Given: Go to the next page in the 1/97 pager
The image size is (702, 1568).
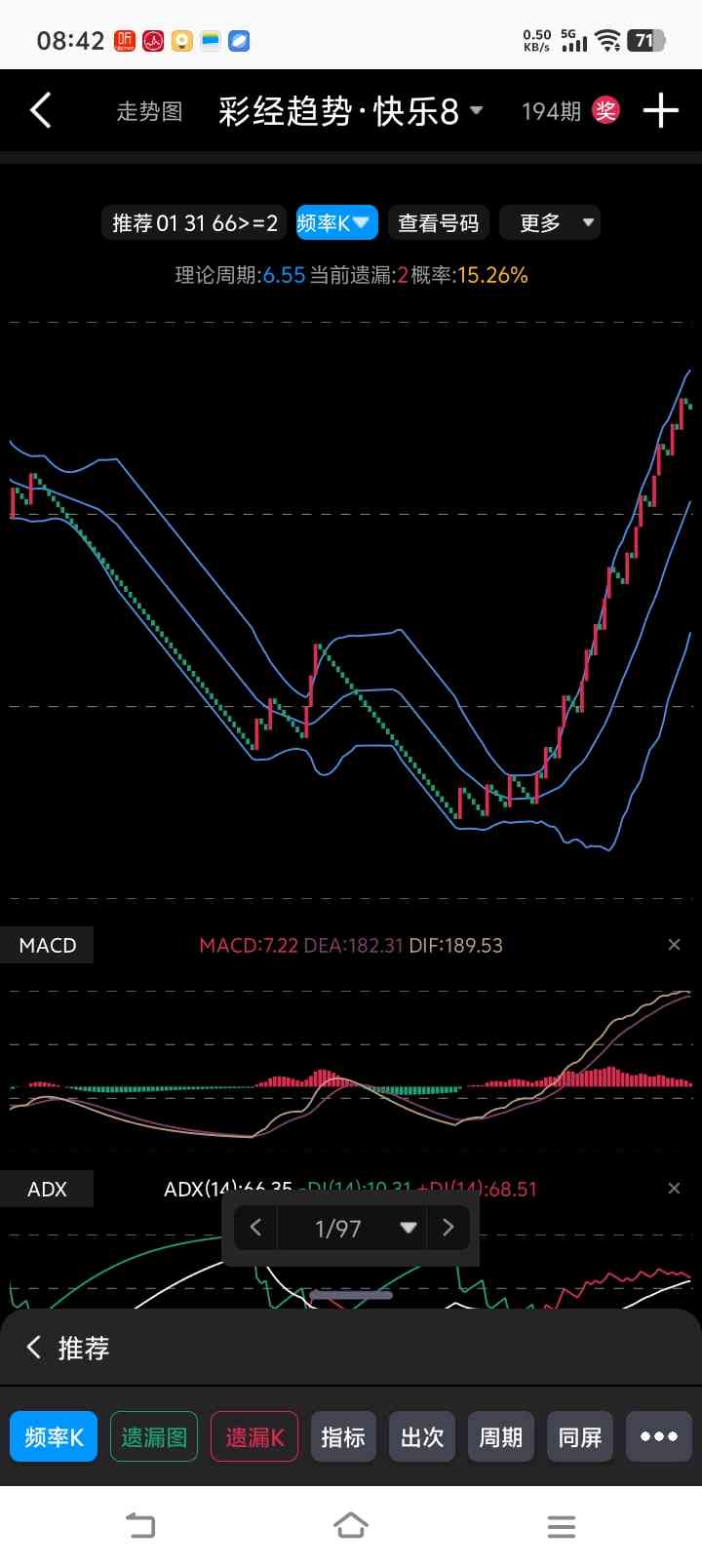Looking at the screenshot, I should 448,1228.
